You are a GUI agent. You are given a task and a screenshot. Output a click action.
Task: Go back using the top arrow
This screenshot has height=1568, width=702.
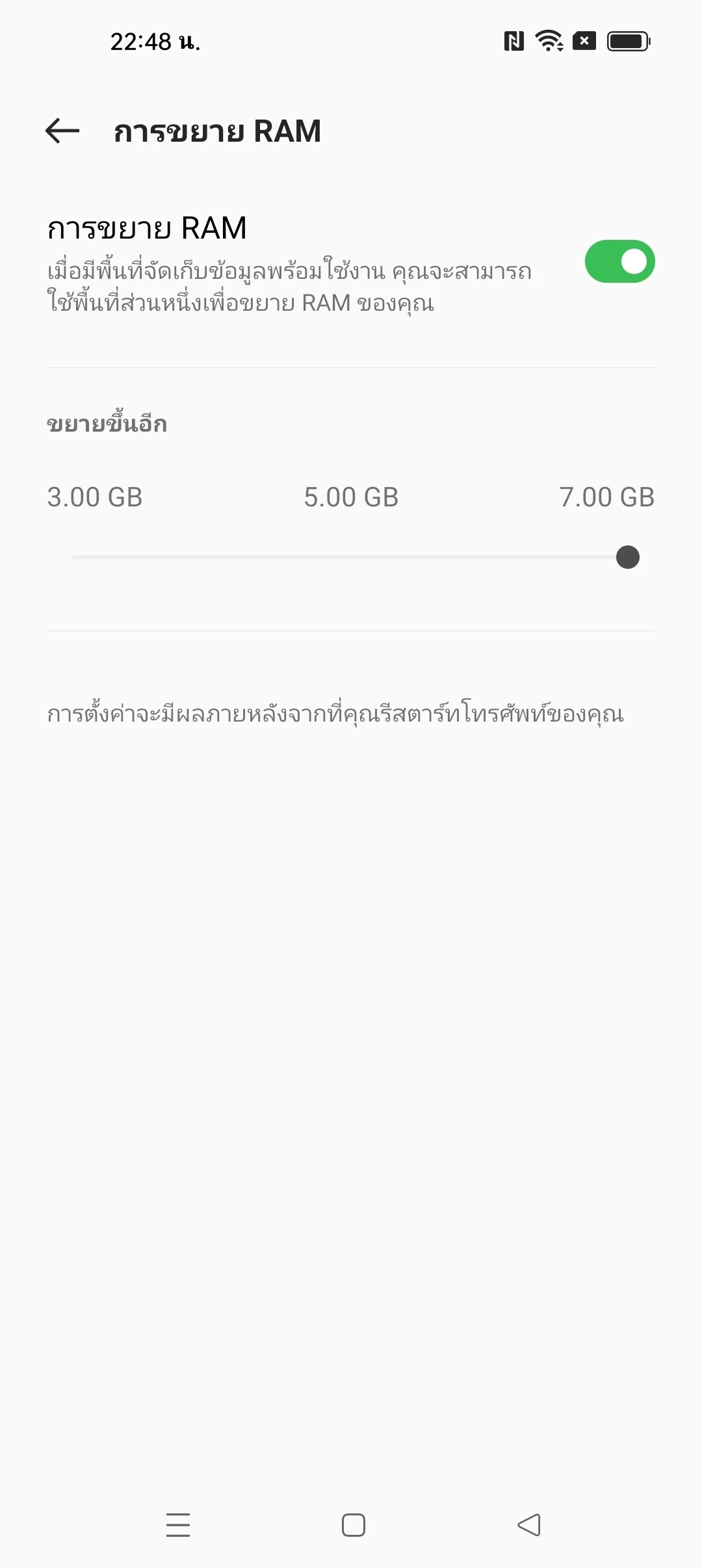tap(62, 131)
